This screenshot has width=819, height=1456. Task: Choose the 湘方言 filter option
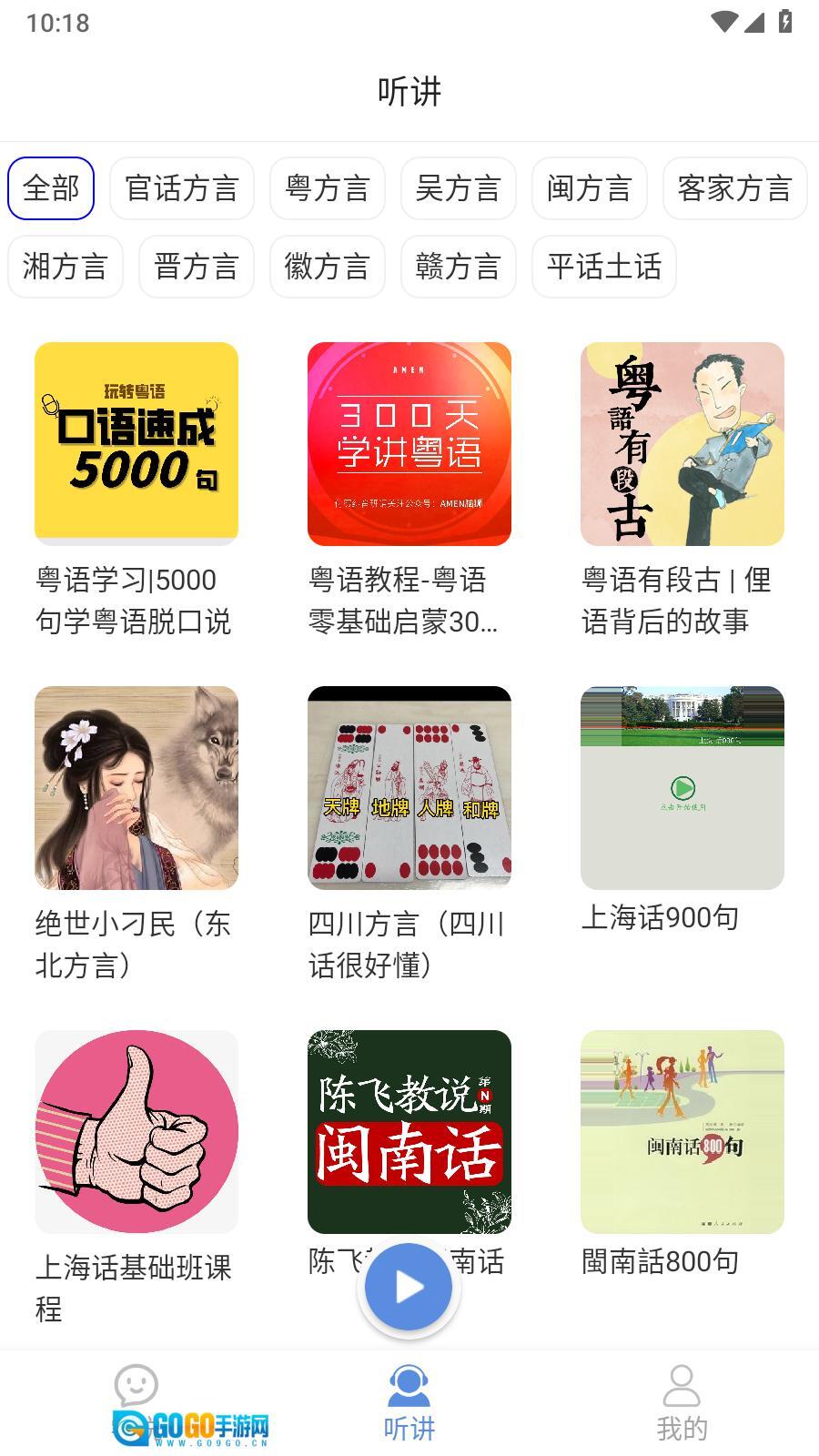[65, 267]
